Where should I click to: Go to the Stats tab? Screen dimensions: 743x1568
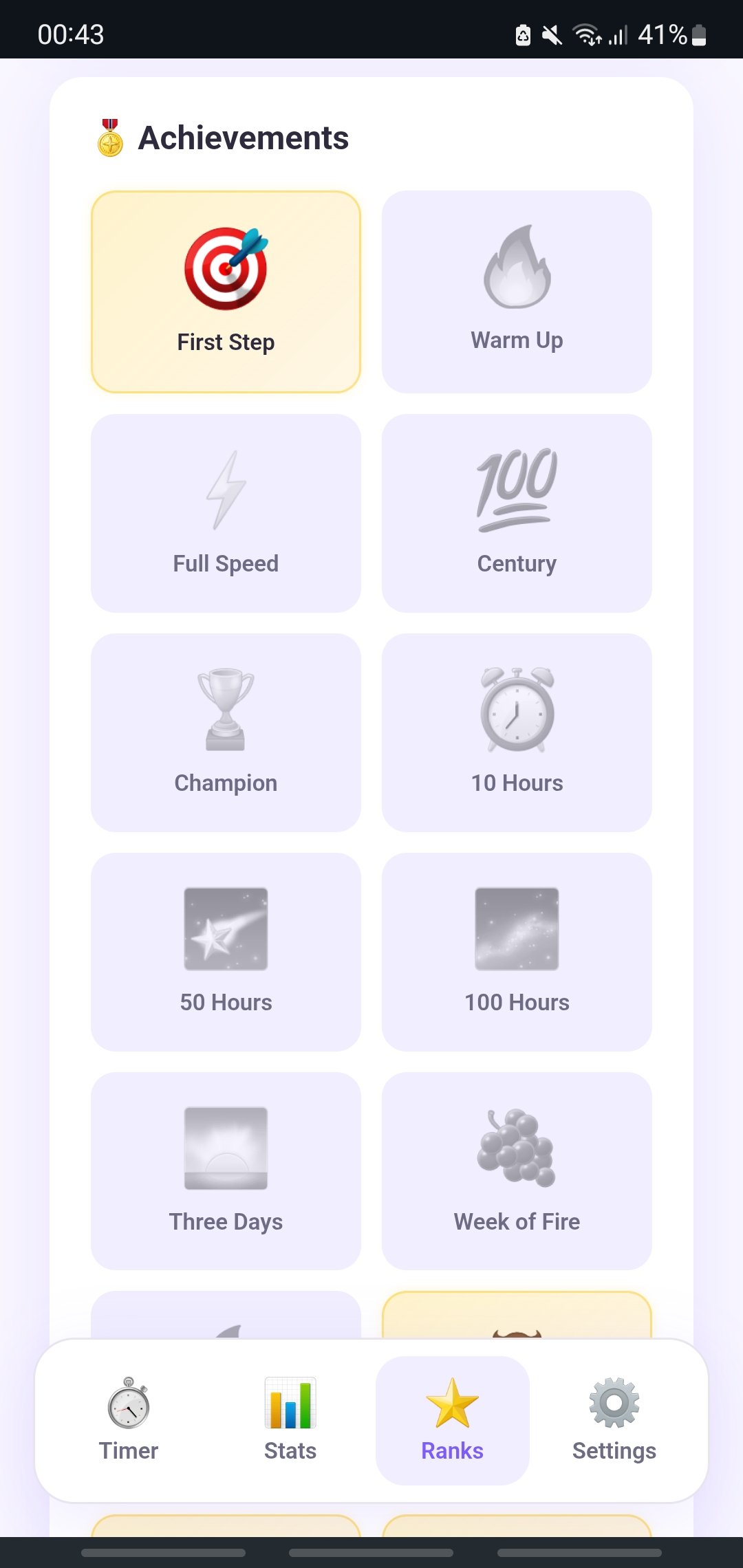[290, 1420]
